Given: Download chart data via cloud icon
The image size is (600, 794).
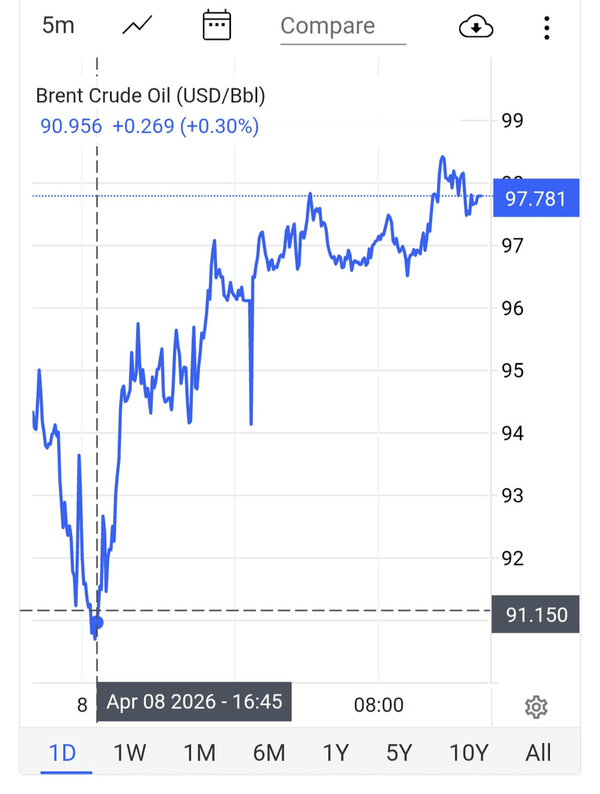Looking at the screenshot, I should point(476,27).
